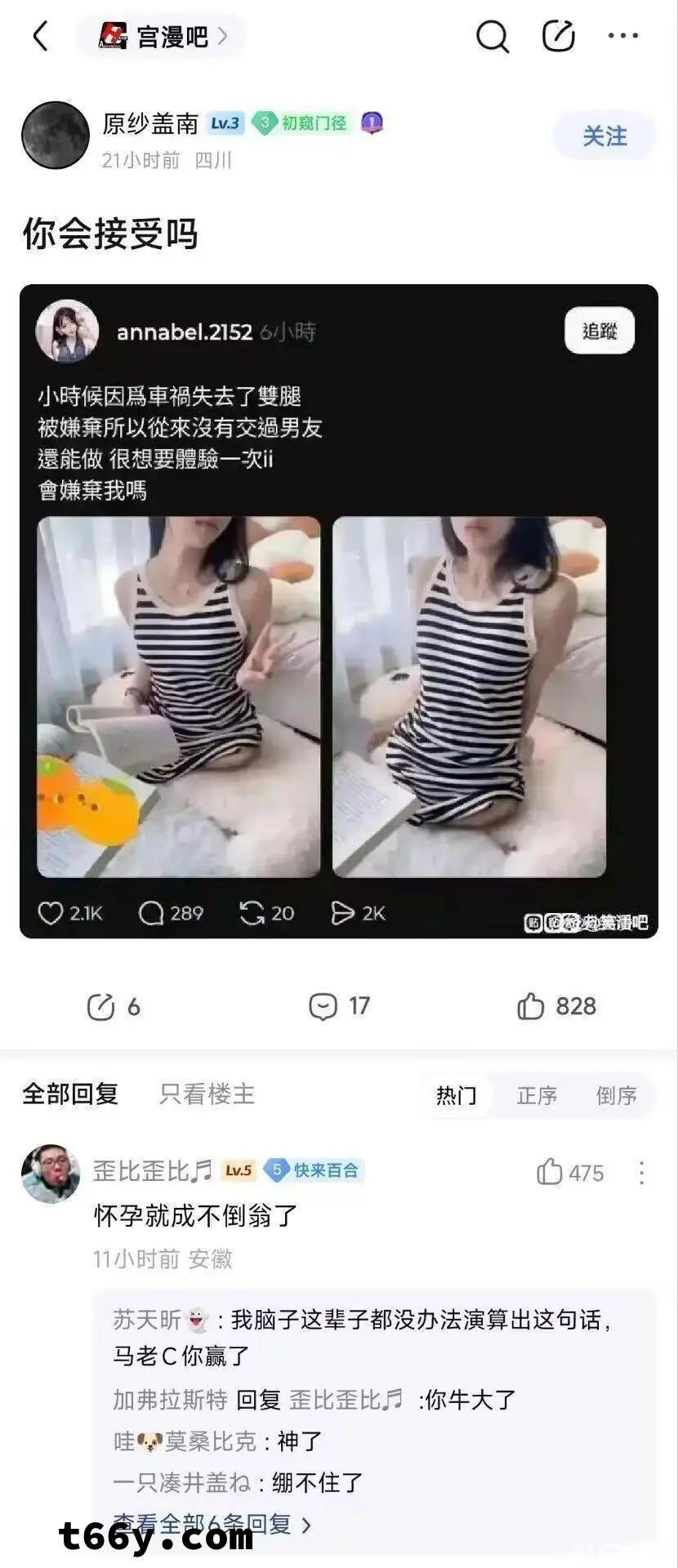678x1568 pixels.
Task: Sort replies by 热门
Action: click(x=456, y=1095)
